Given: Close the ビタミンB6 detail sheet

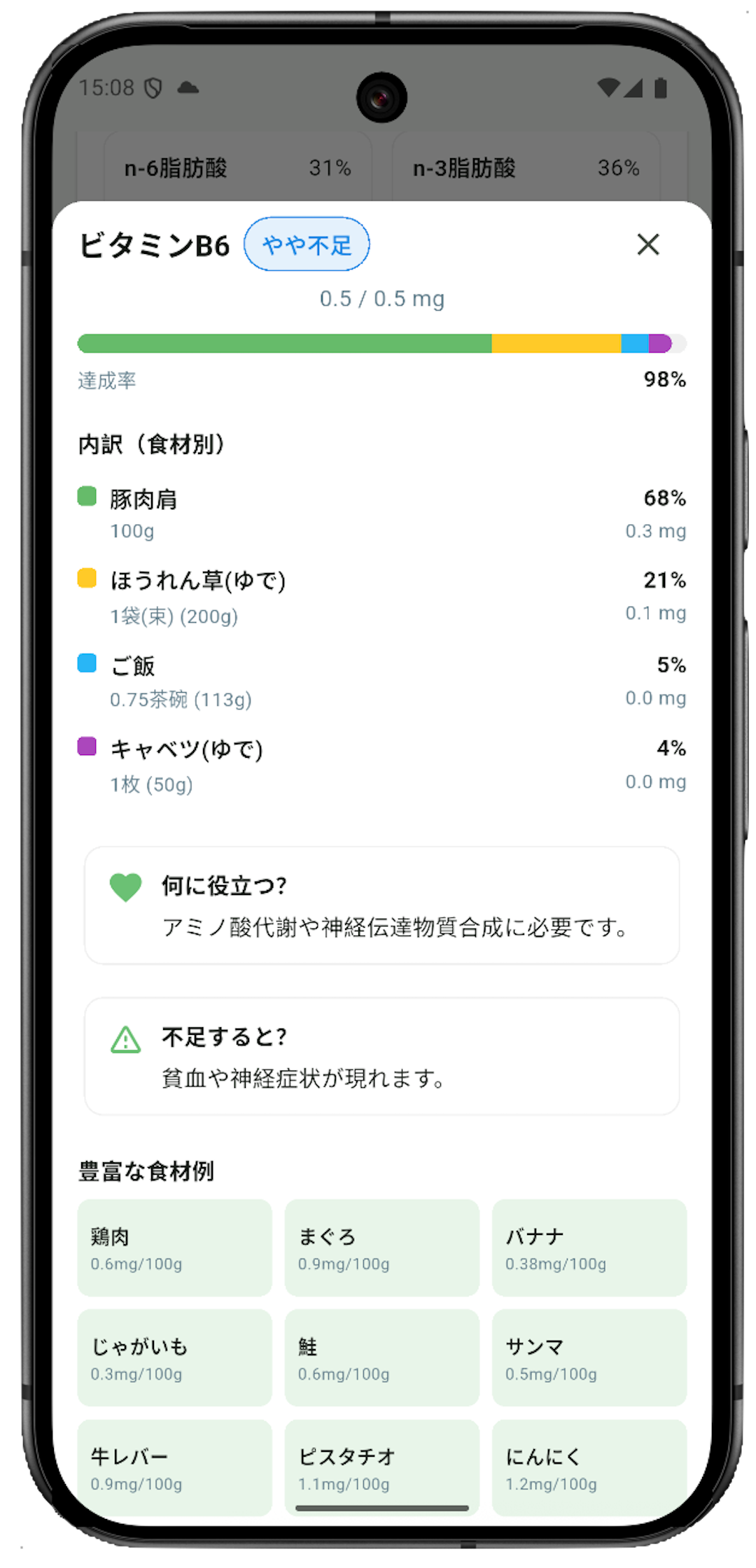Looking at the screenshot, I should [x=648, y=245].
